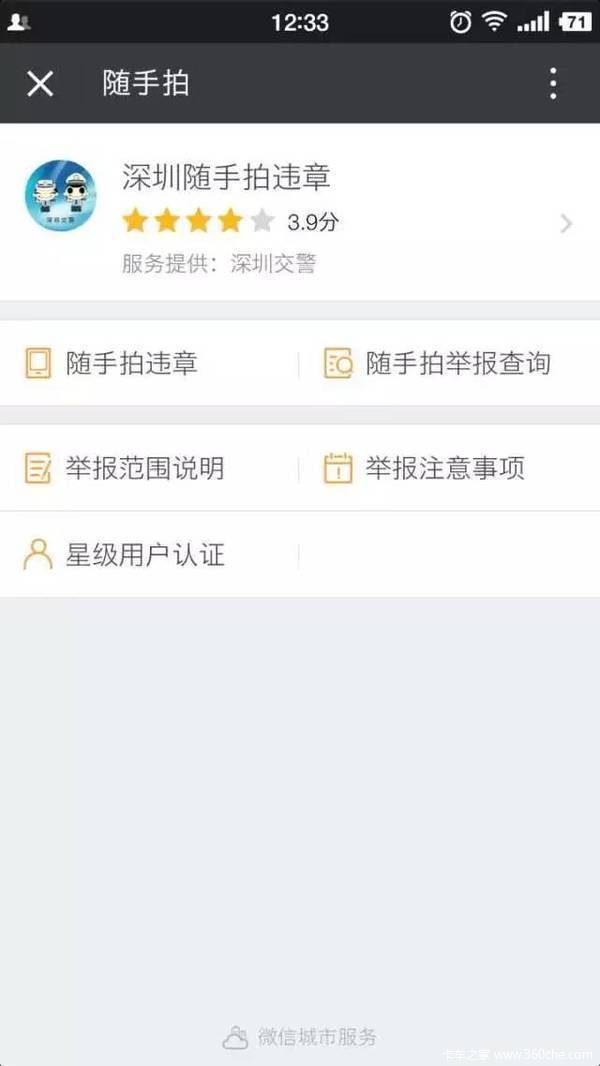The height and width of the screenshot is (1066, 600).
Task: Open the overflow menu
Action: pos(553,84)
